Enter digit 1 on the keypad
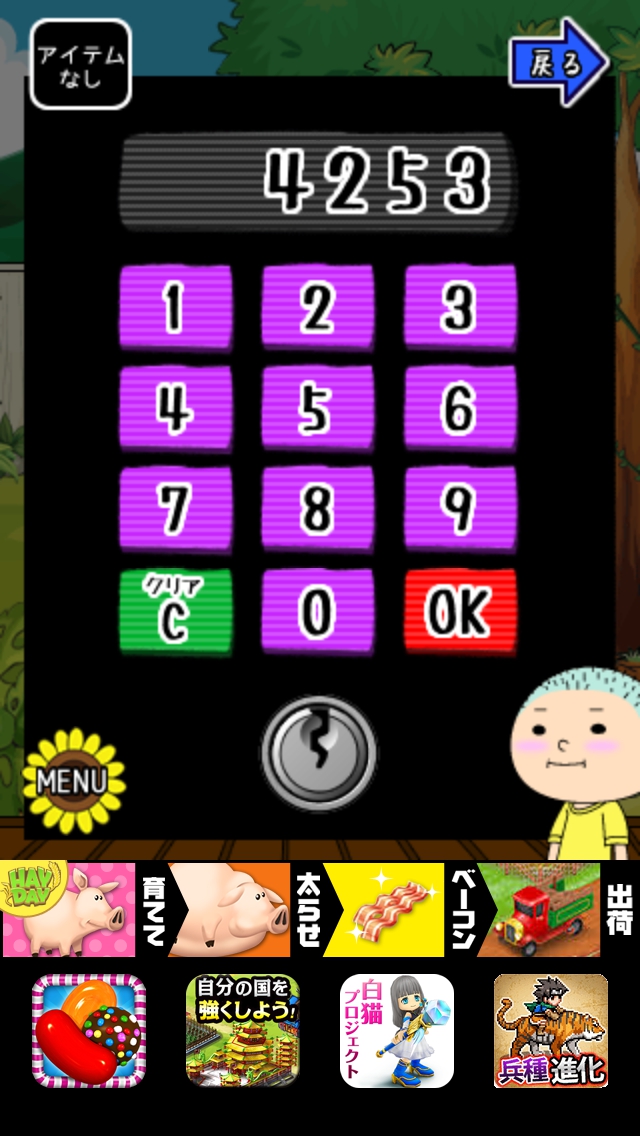Viewport: 640px width, 1136px height. [175, 309]
